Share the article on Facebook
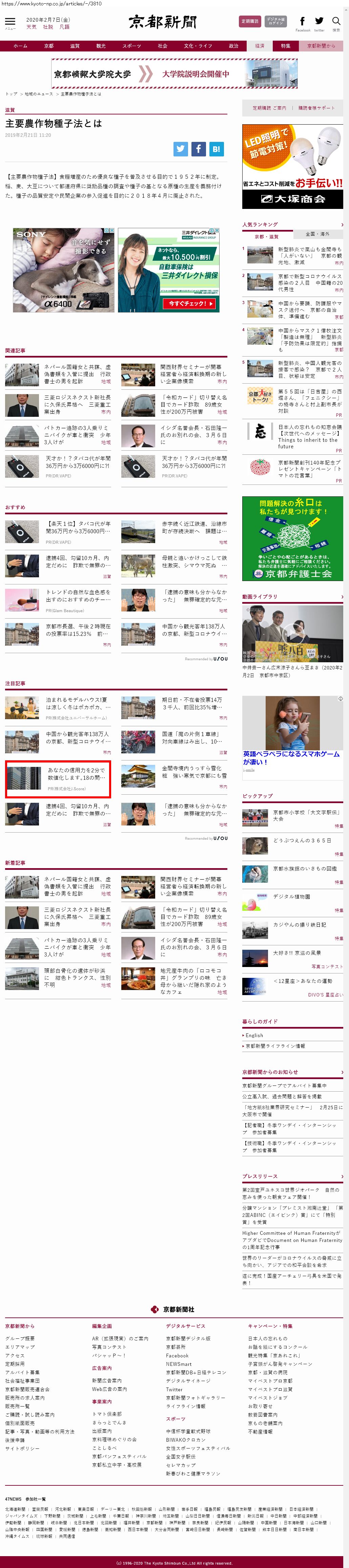The image size is (349, 1568). point(199,149)
